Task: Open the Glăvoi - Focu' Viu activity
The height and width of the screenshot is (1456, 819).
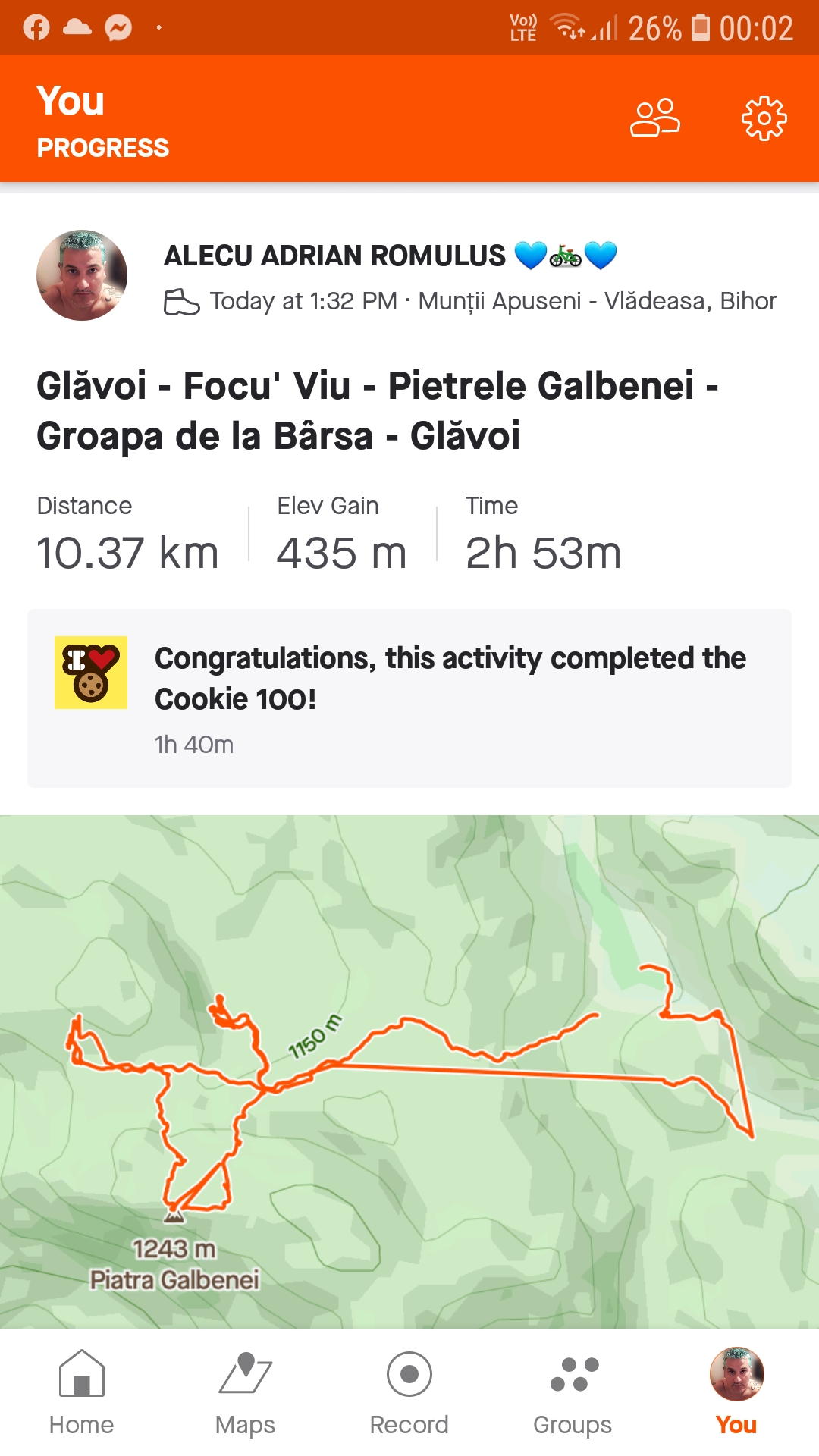Action: coord(377,410)
